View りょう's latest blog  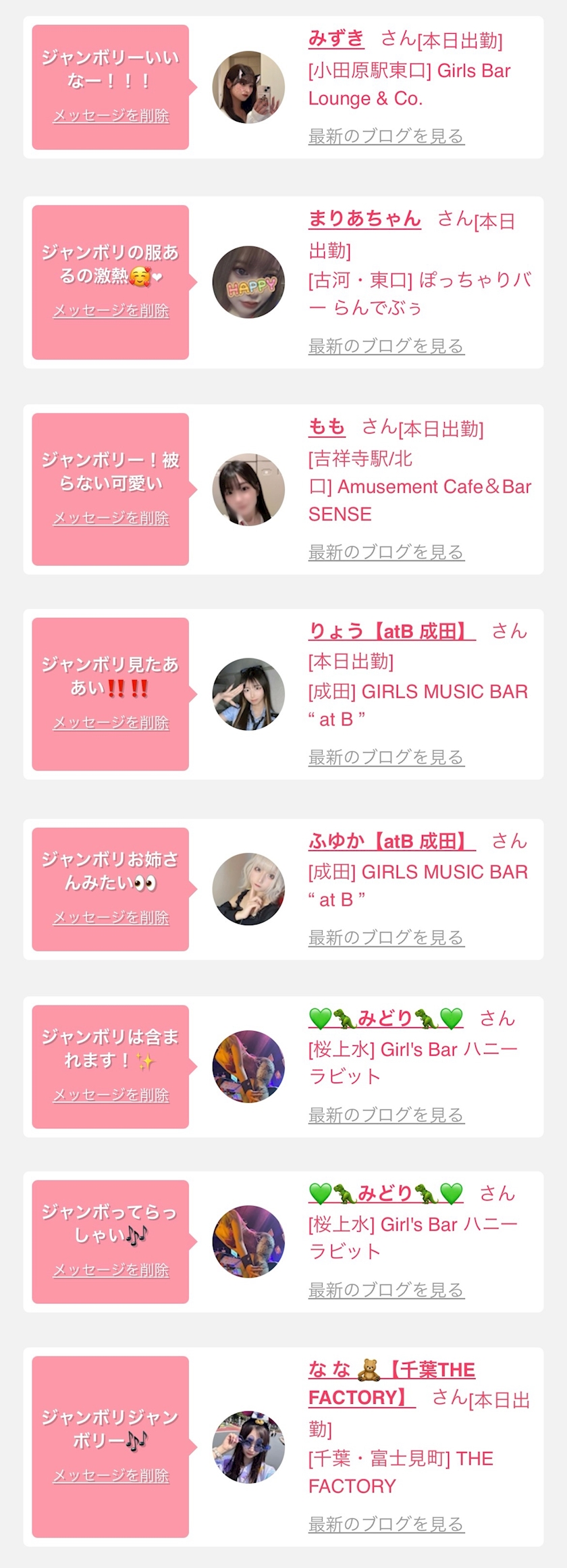pos(386,758)
